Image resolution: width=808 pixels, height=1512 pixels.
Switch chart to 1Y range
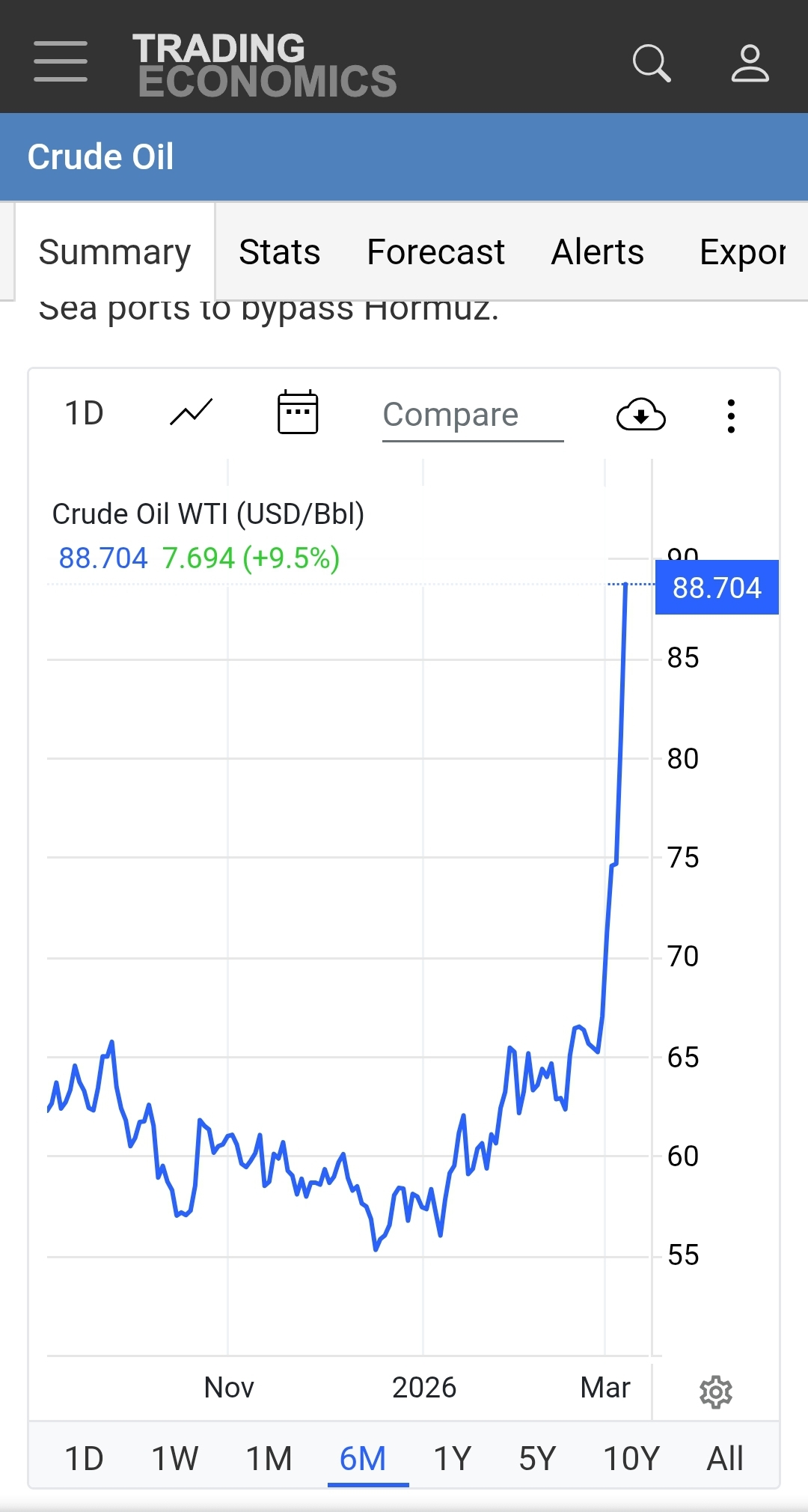coord(453,1458)
